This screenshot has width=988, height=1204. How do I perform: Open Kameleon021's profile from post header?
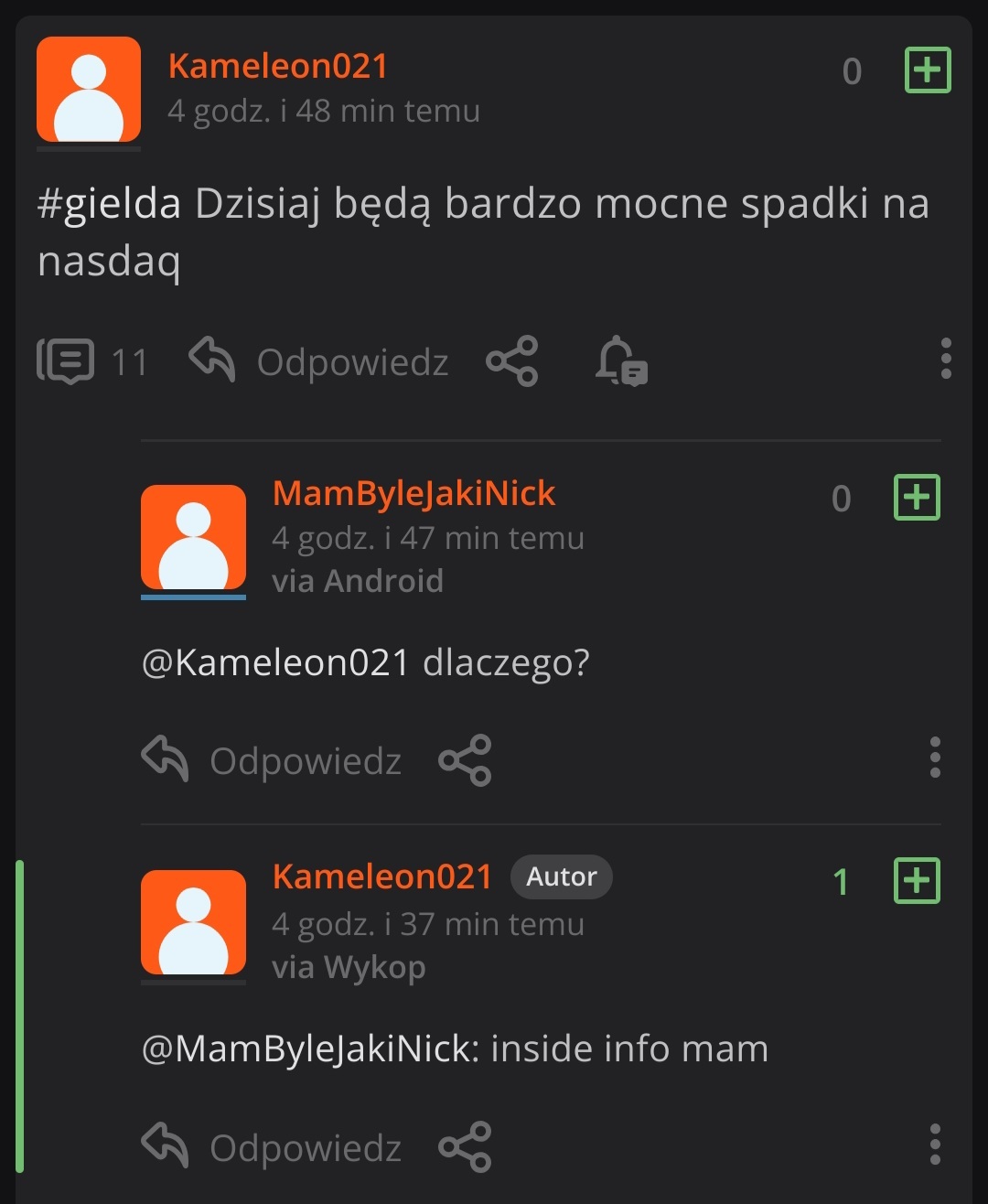[278, 66]
